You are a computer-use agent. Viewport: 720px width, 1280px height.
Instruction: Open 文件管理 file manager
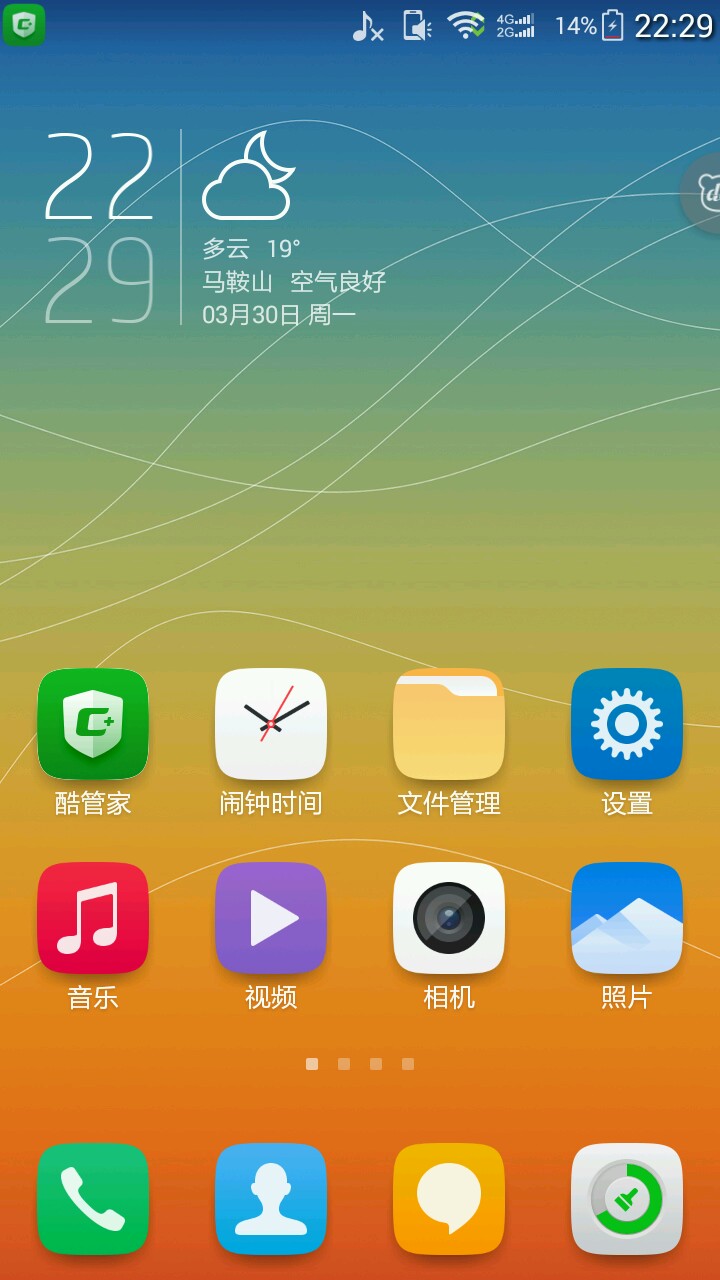(x=449, y=724)
